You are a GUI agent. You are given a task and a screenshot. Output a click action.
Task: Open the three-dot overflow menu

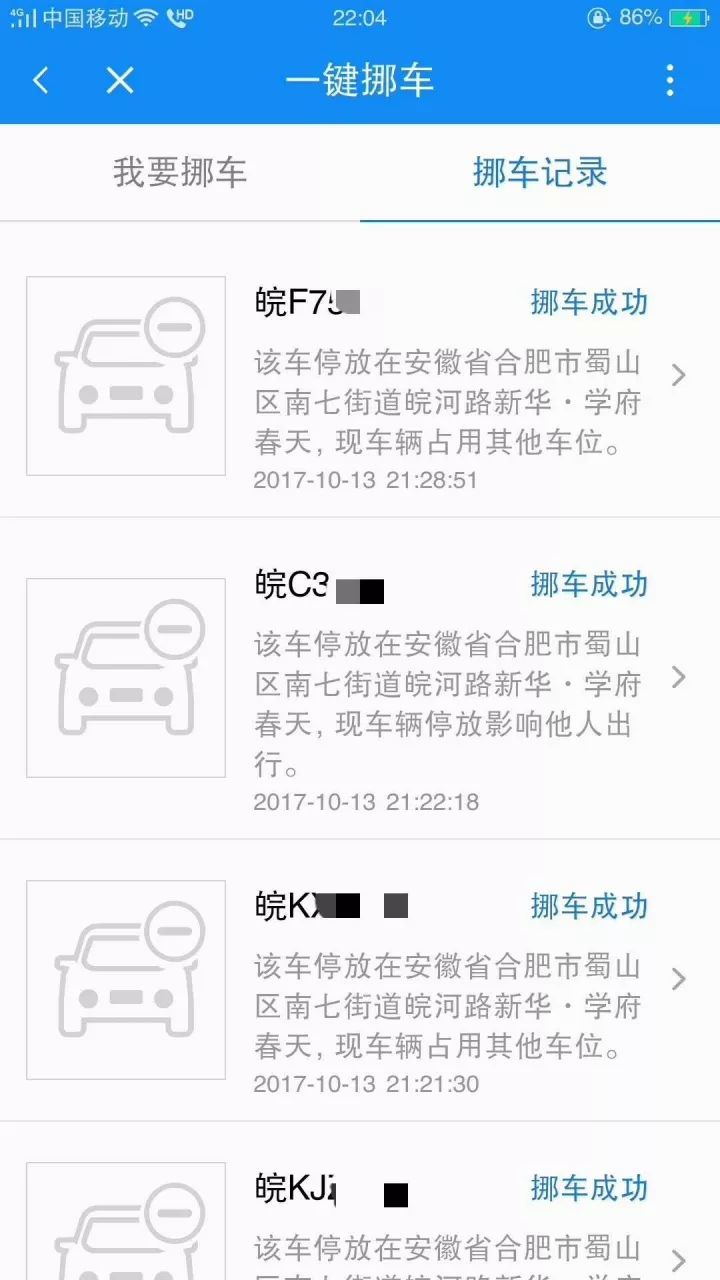669,81
